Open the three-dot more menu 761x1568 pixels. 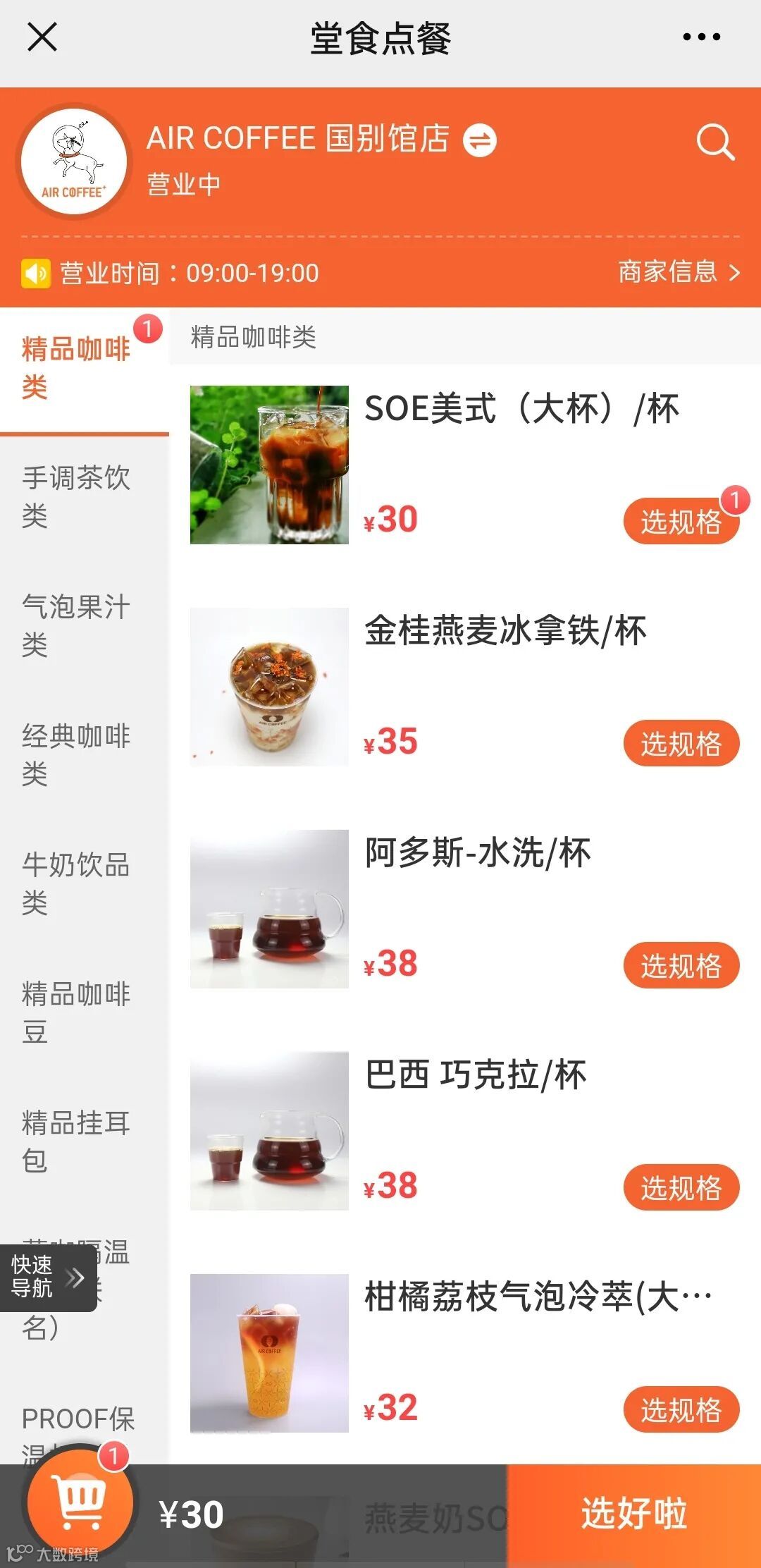701,37
